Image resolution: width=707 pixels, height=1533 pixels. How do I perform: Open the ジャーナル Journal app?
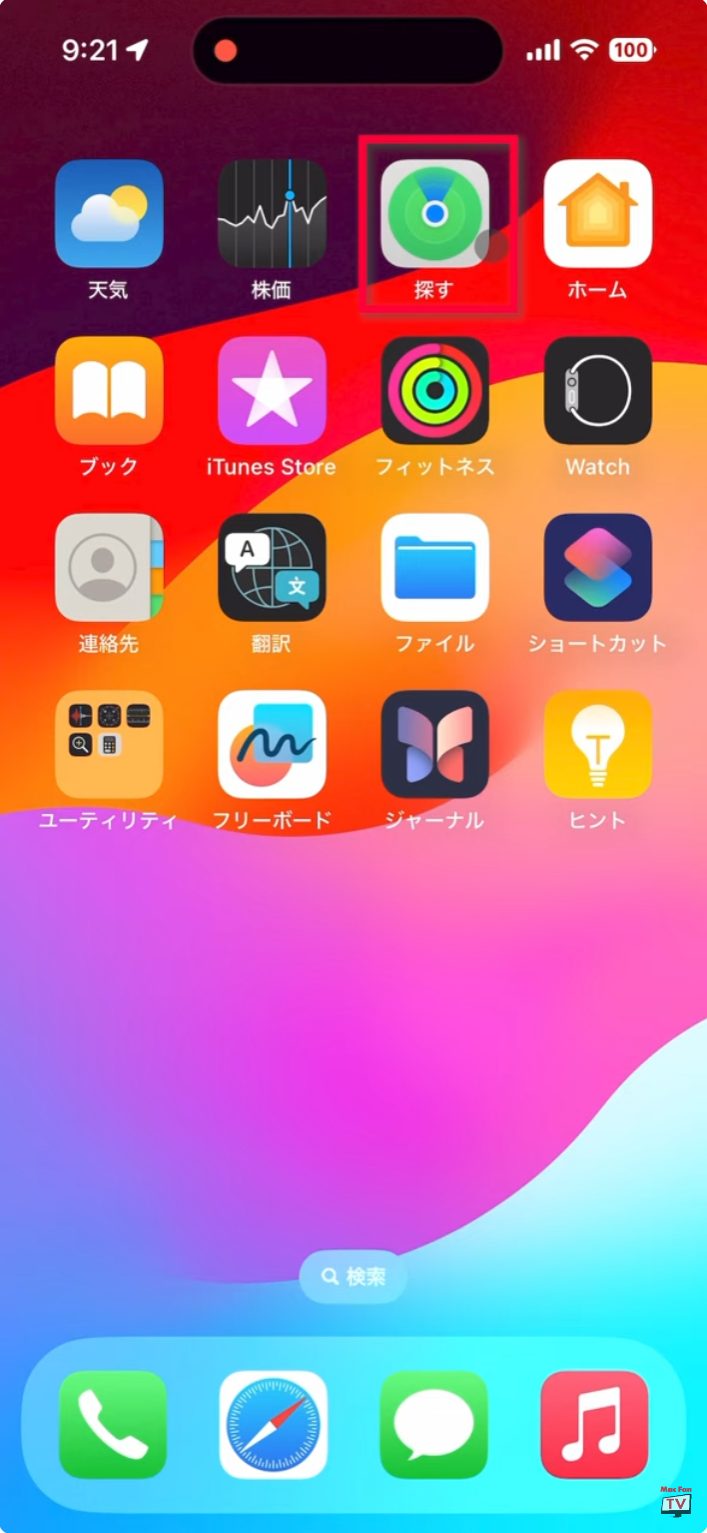click(435, 744)
